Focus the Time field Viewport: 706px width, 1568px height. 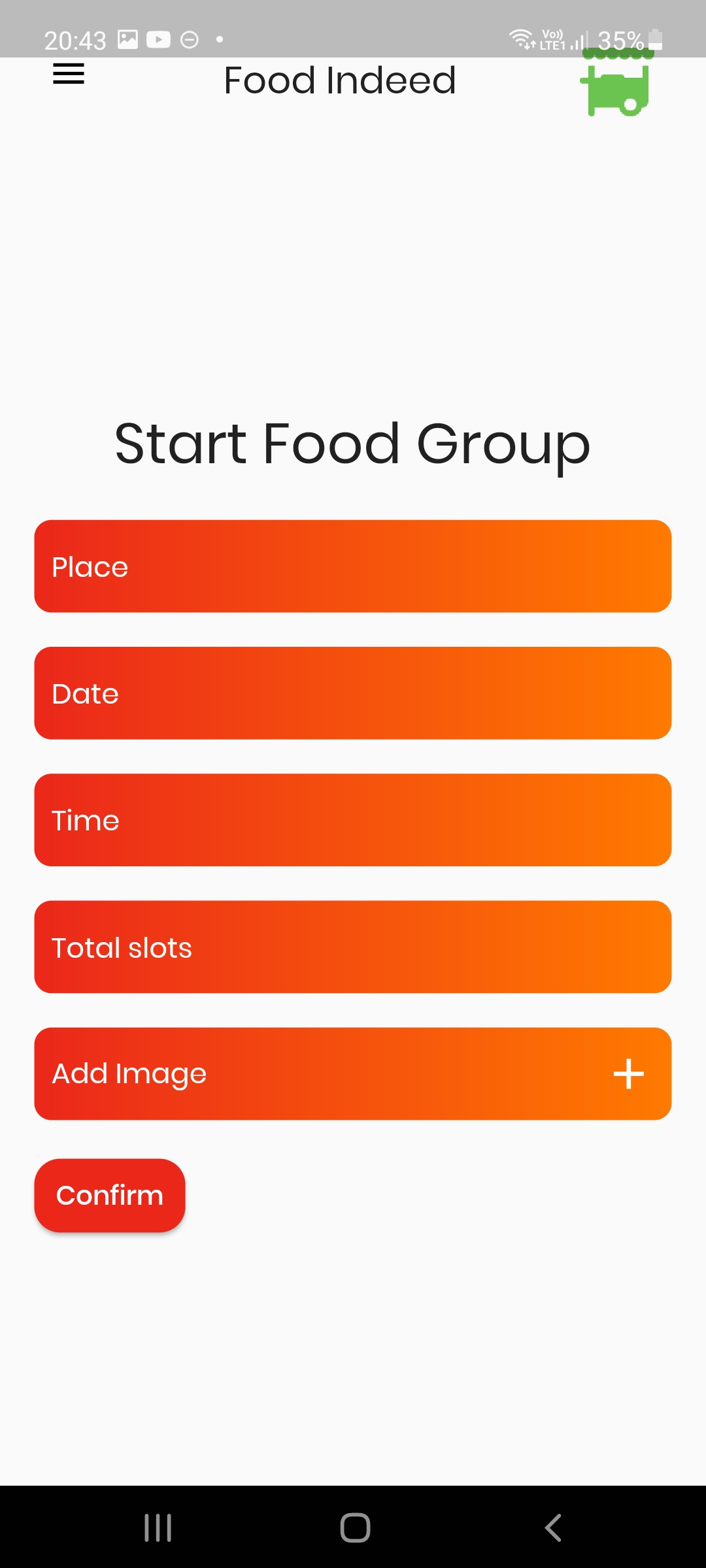tap(352, 820)
